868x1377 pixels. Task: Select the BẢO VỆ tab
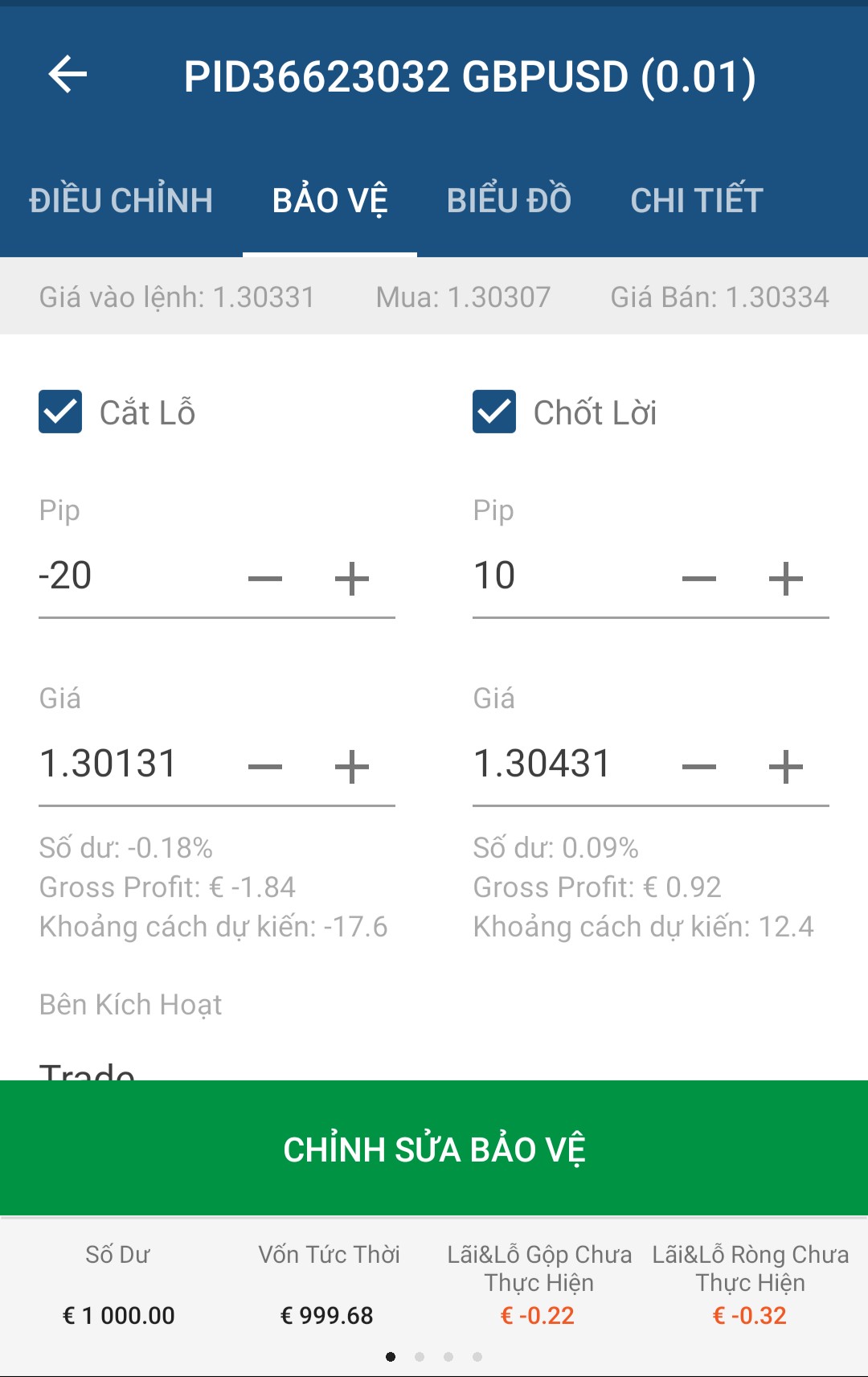[330, 201]
